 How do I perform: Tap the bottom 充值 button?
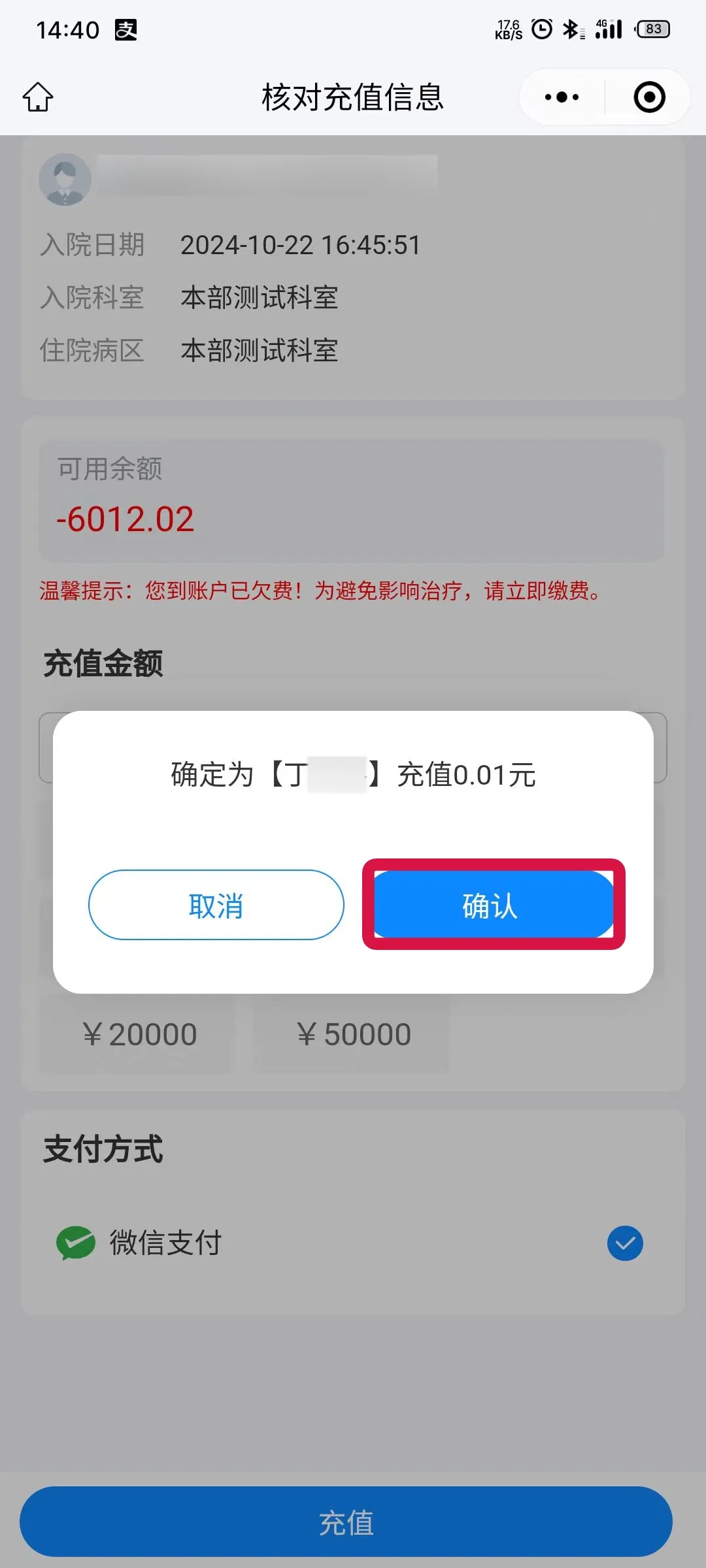coord(346,1522)
